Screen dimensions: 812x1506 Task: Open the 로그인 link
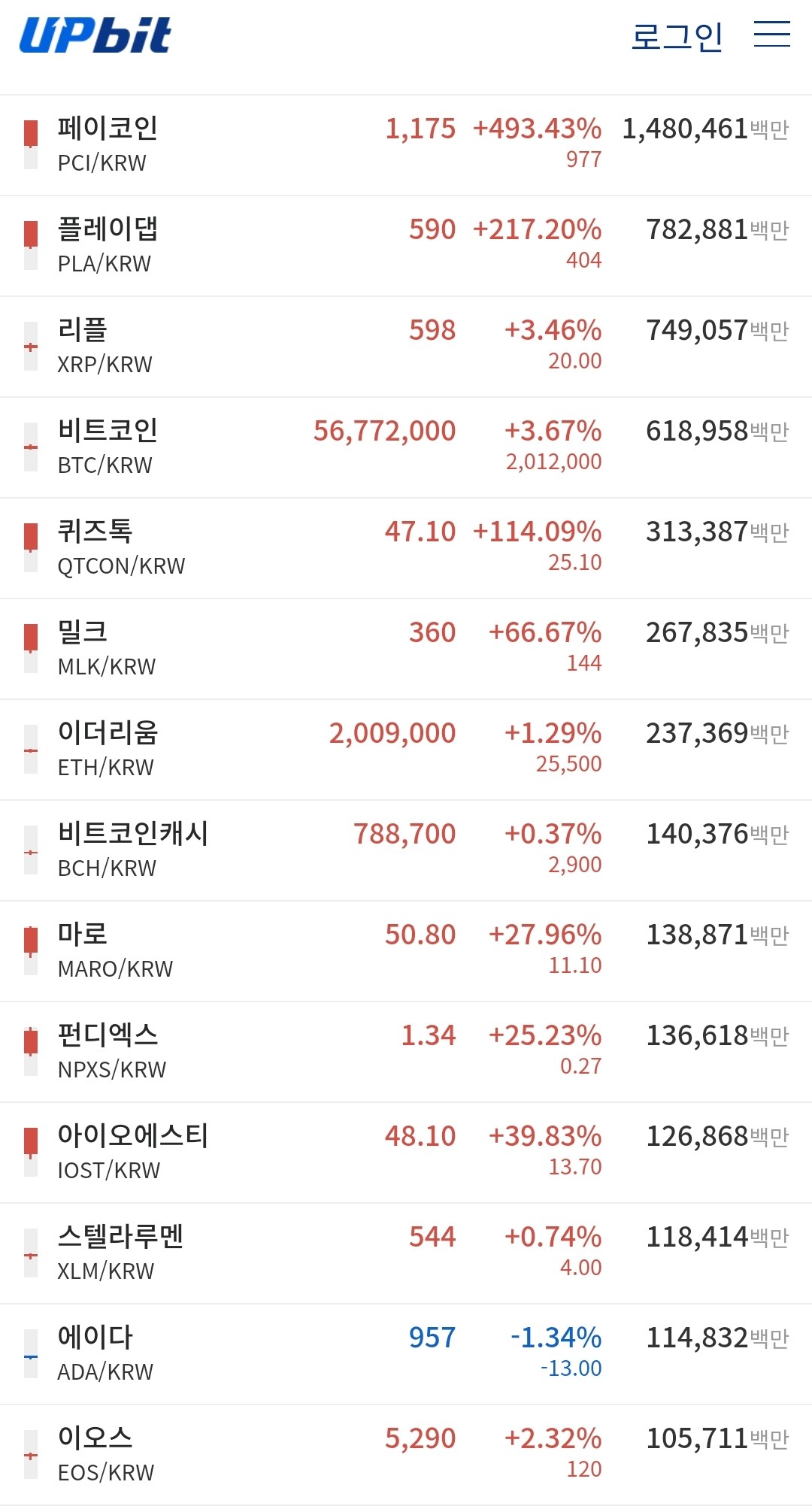click(677, 35)
